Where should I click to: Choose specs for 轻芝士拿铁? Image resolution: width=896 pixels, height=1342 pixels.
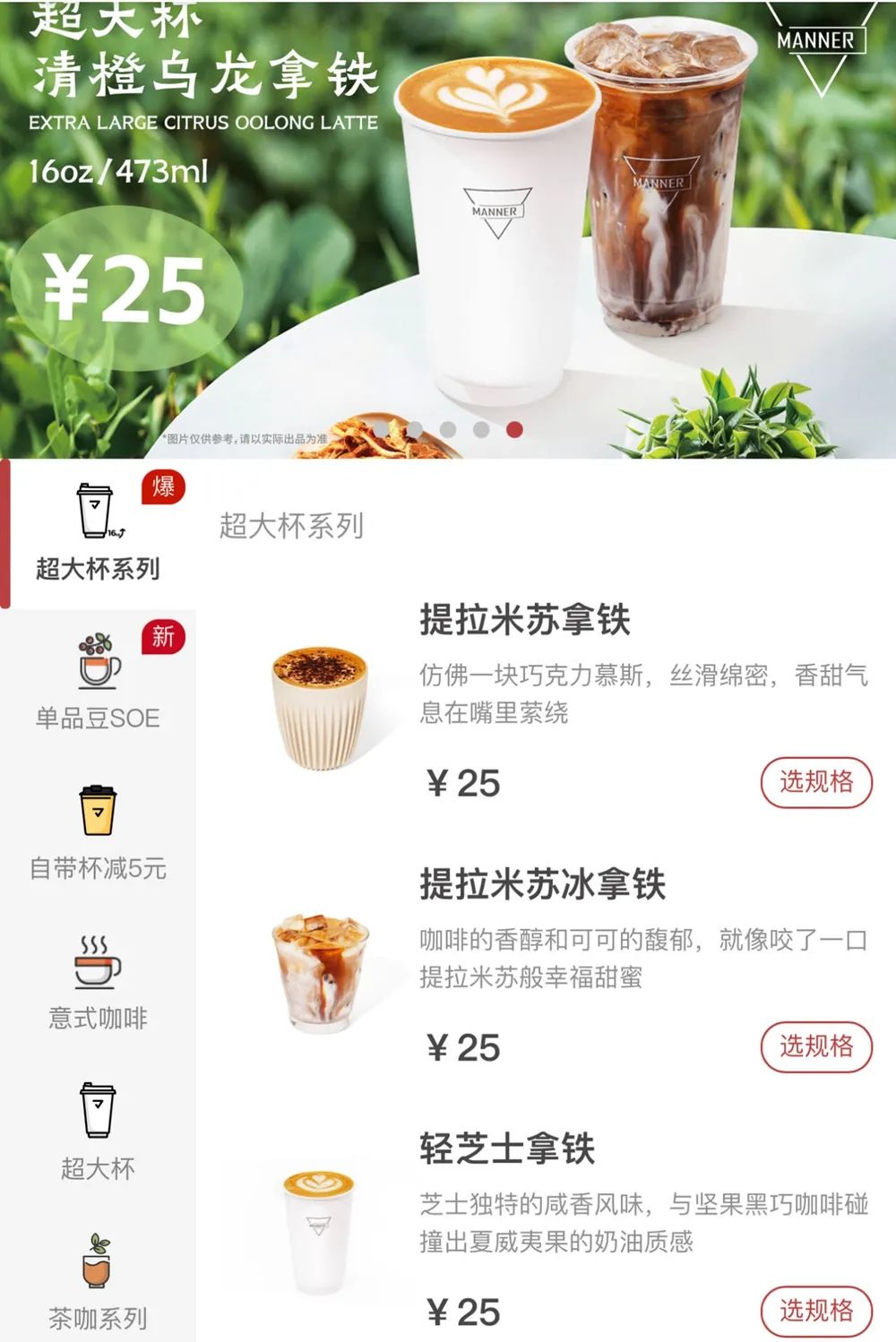815,1311
